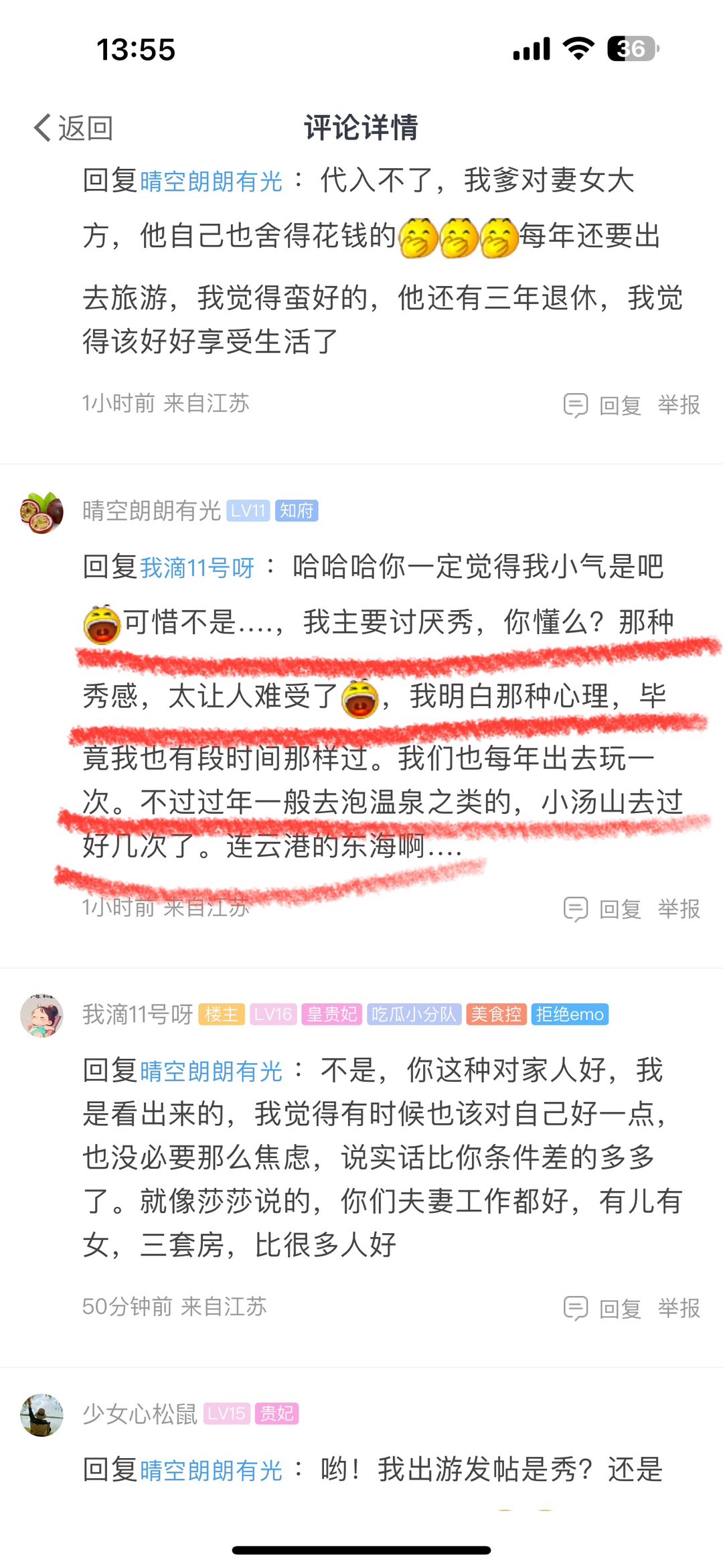
Task: Open username 少女心松鼠
Action: point(139,1414)
